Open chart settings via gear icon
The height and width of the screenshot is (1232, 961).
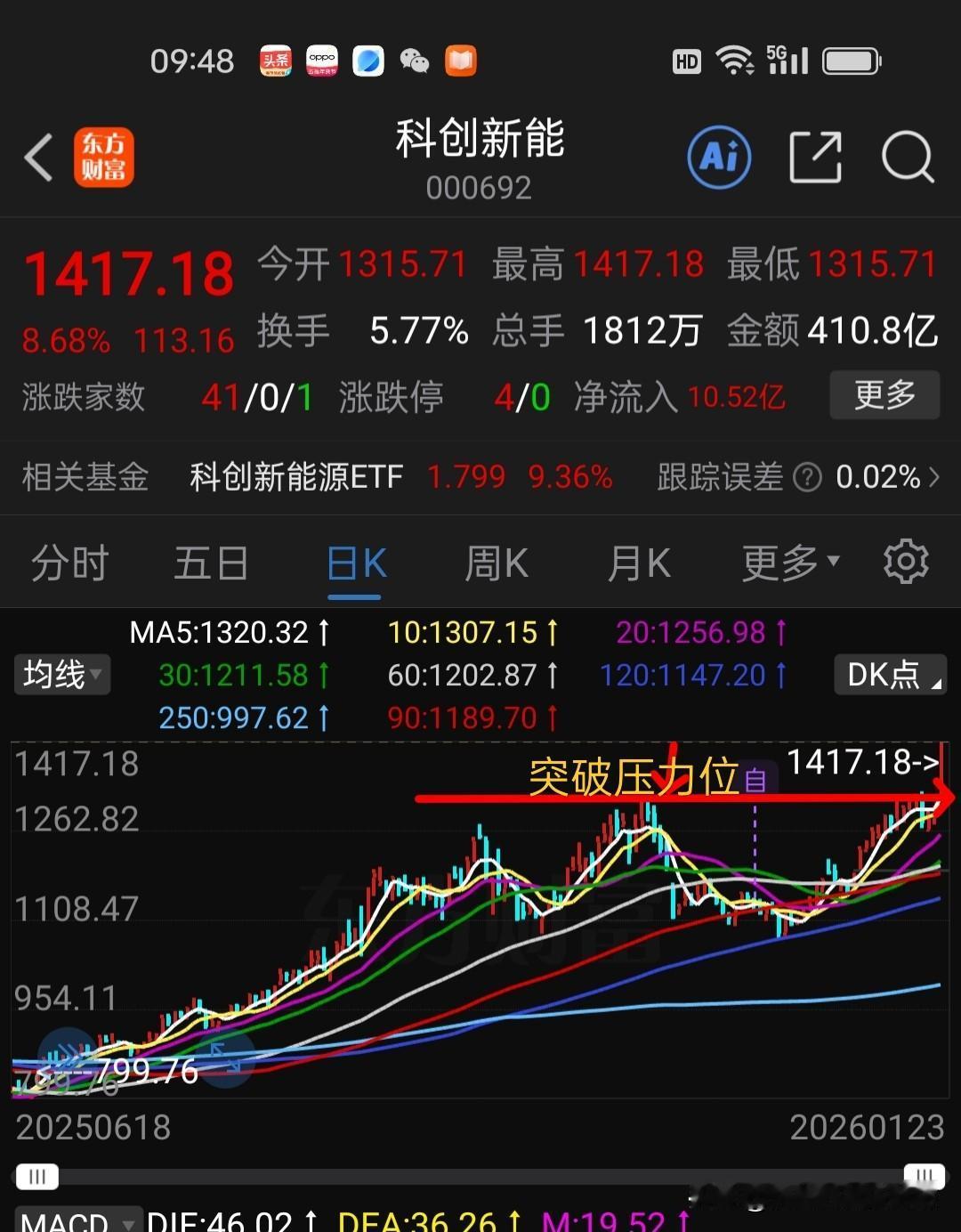[906, 562]
